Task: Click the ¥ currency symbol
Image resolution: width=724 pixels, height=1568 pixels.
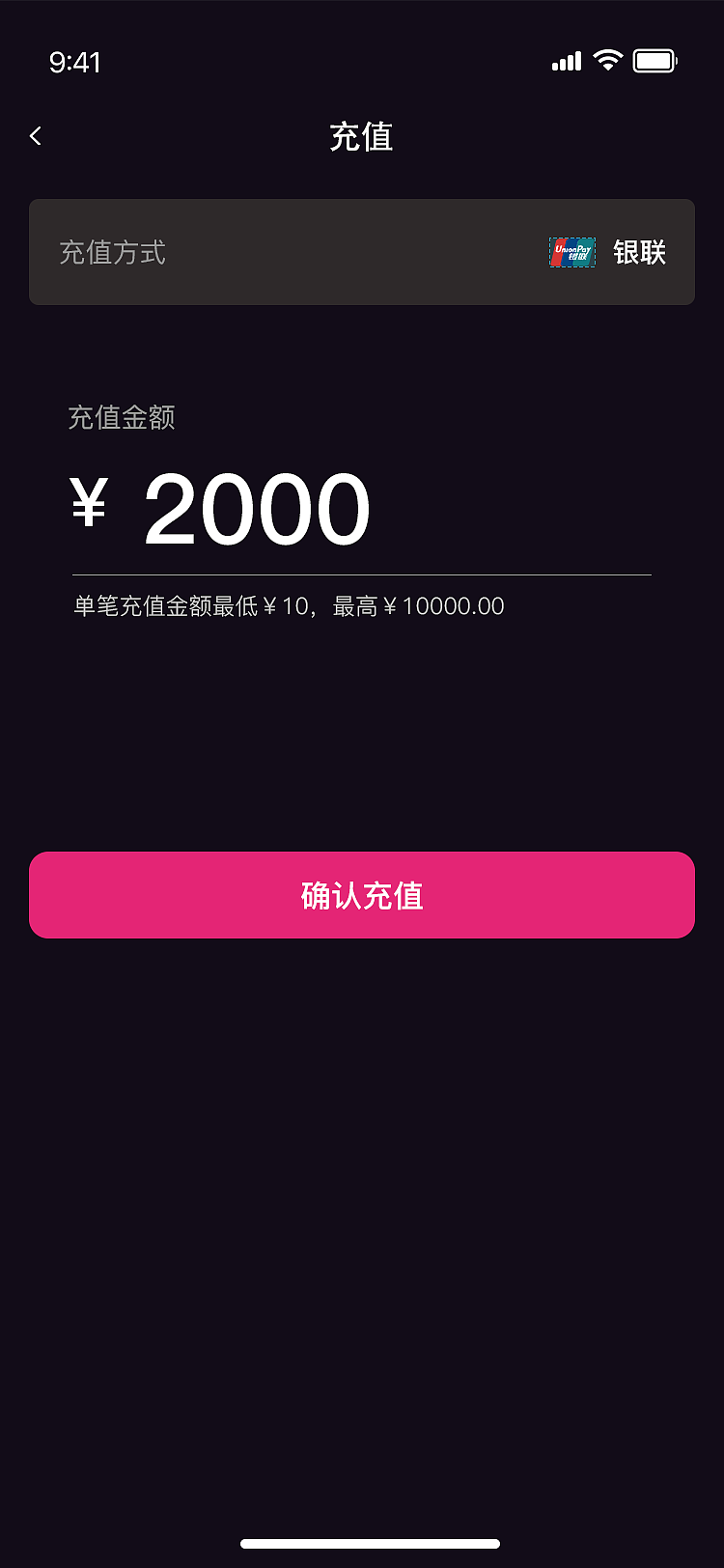Action: click(x=88, y=502)
